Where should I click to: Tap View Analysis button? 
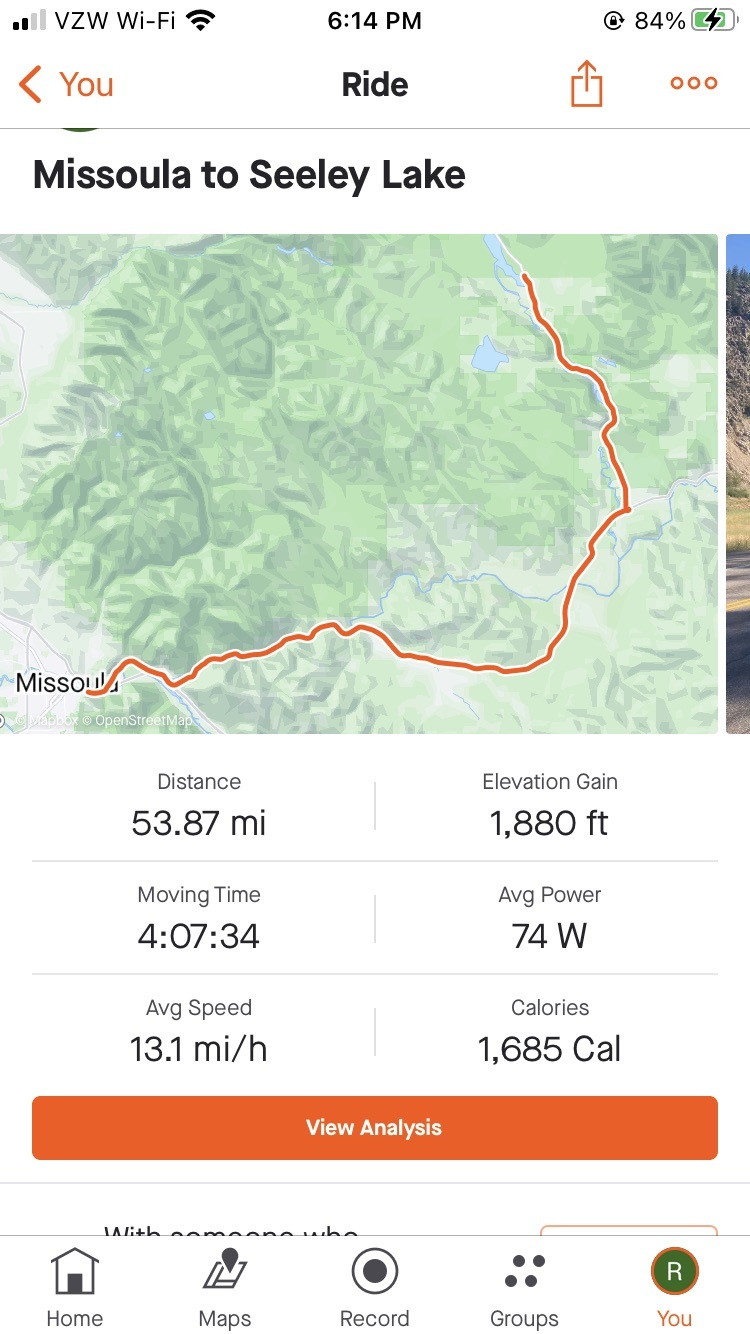click(x=374, y=1128)
